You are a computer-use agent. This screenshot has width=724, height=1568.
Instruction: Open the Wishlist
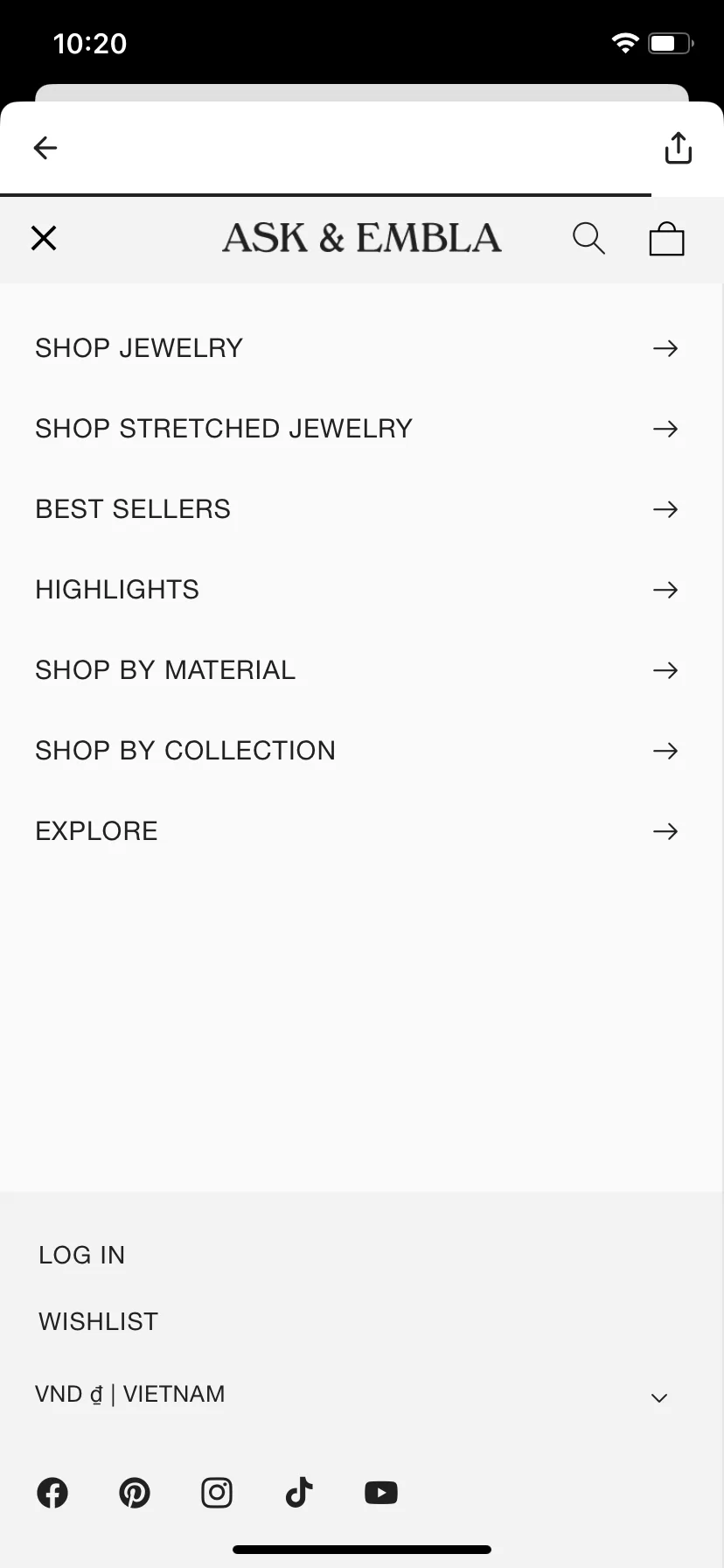99,1321
